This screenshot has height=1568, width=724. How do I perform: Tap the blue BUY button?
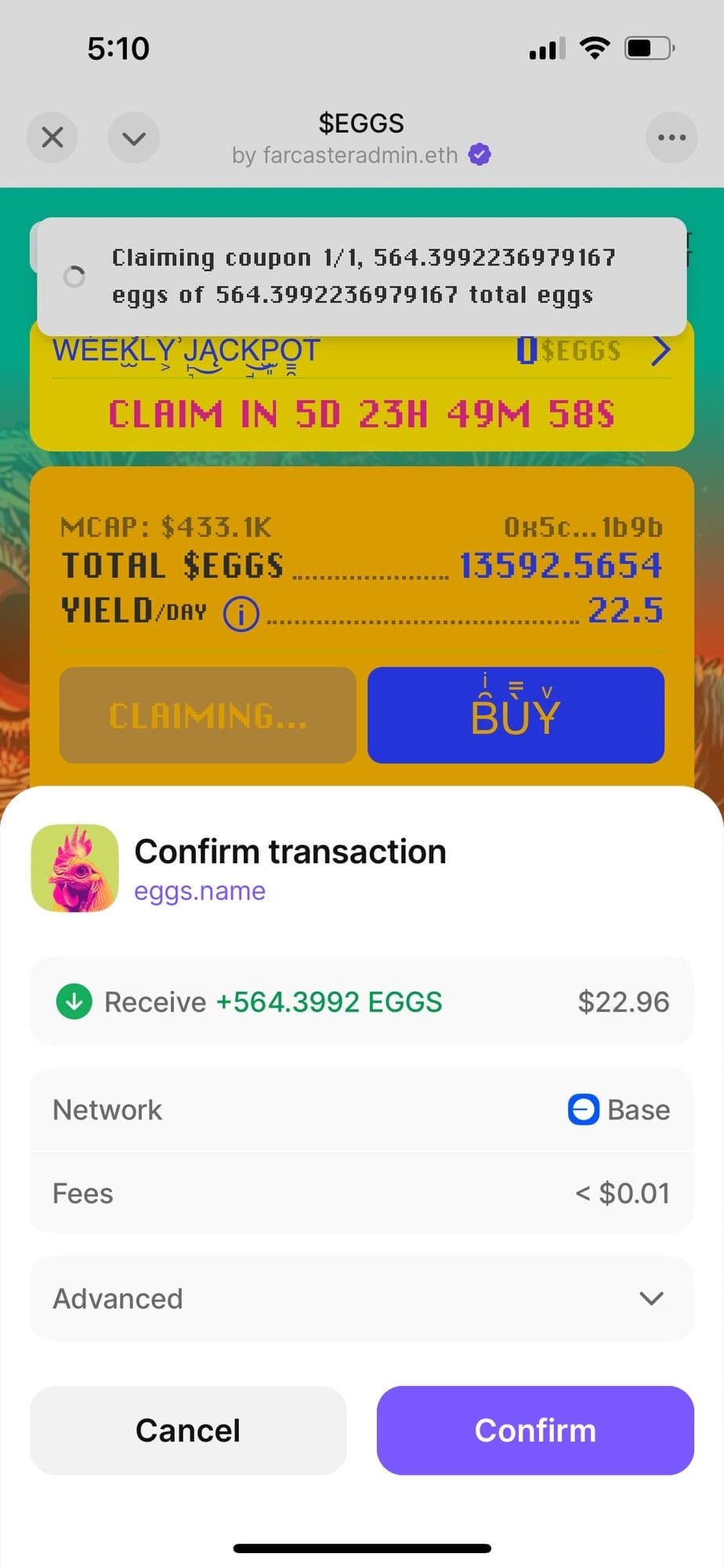(x=516, y=715)
